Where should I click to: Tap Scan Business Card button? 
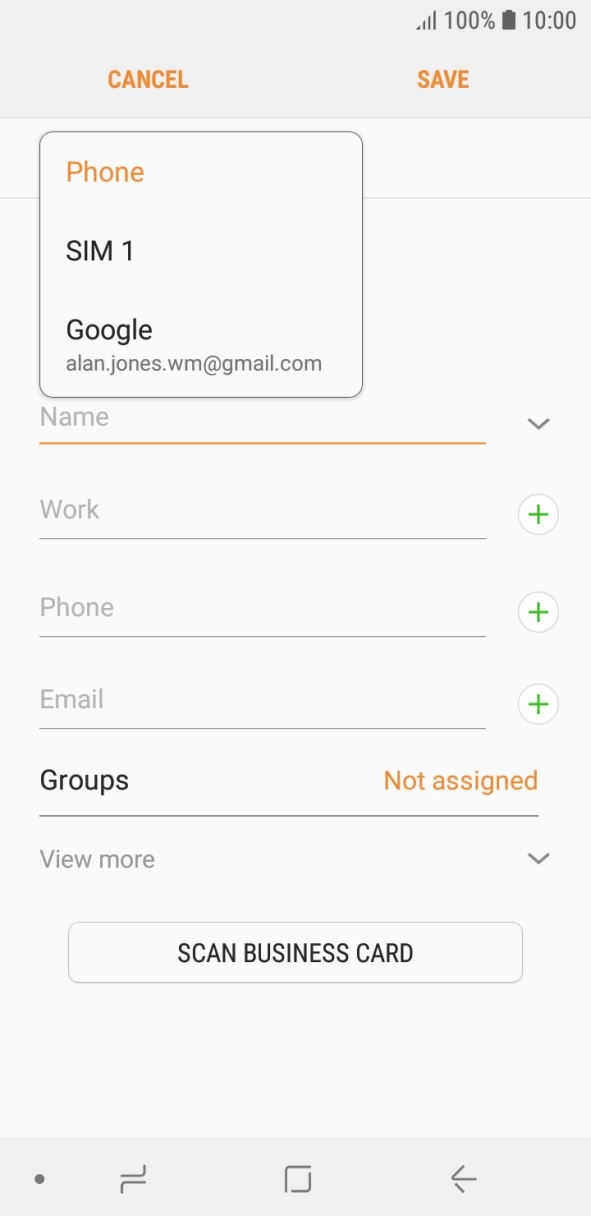click(295, 953)
